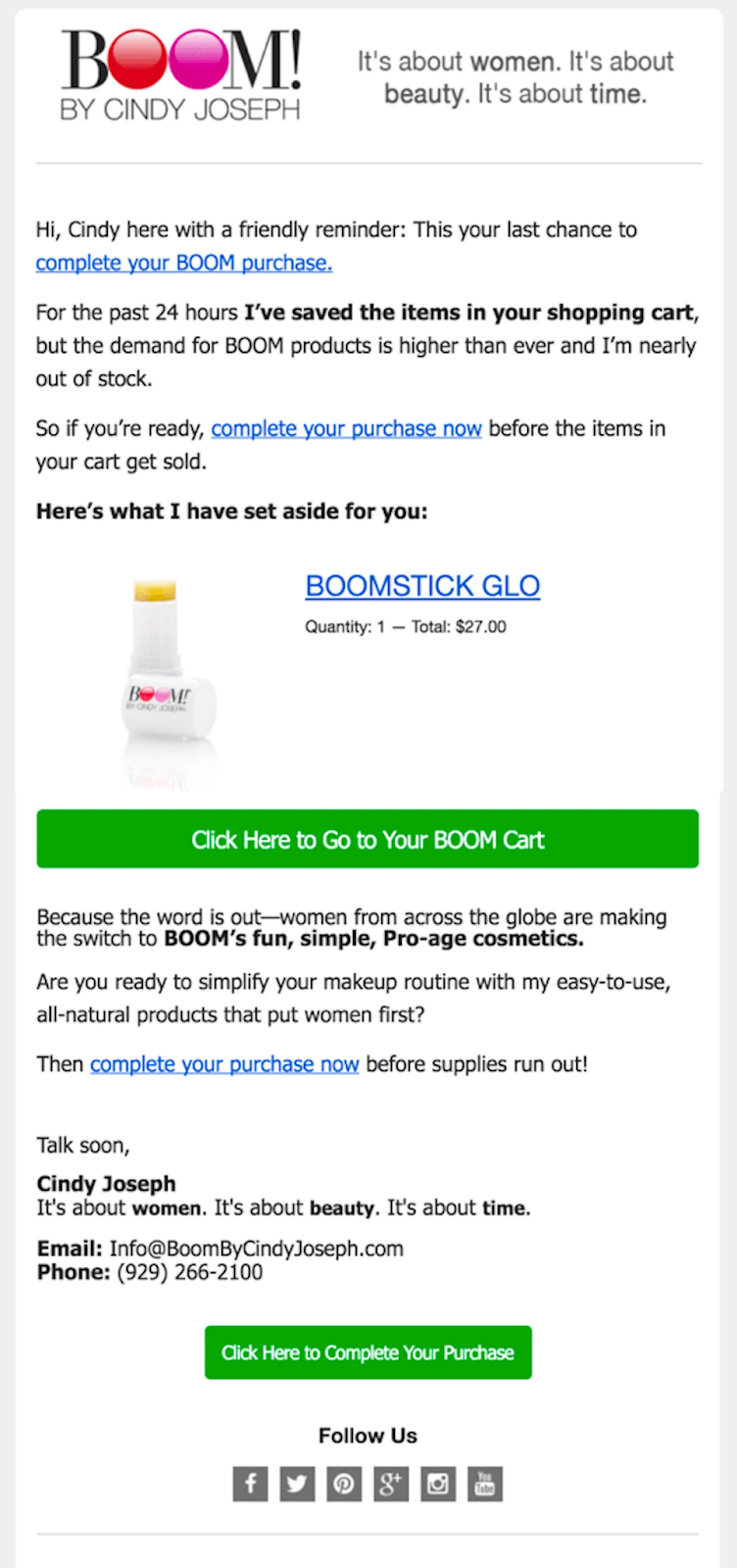
Task: Tap 'complete your purchase now' before 'the items in'
Action: [346, 428]
